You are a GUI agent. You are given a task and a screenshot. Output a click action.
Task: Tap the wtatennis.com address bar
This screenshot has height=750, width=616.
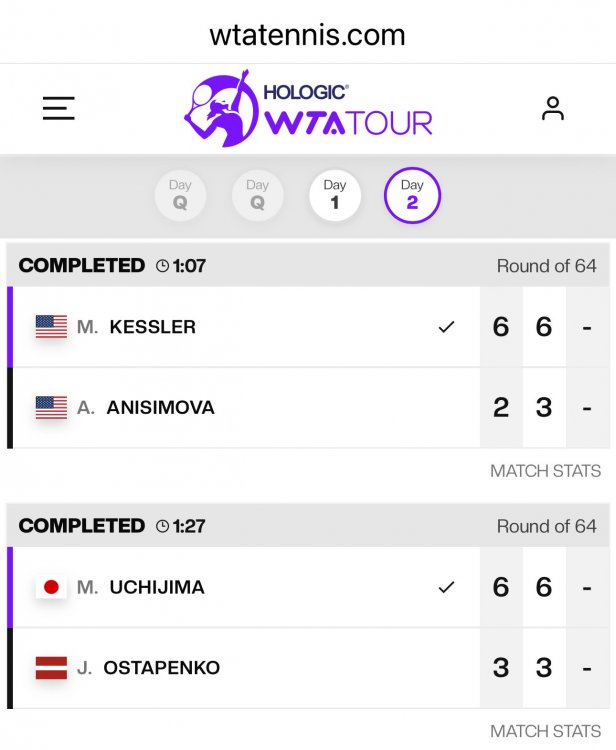click(308, 35)
